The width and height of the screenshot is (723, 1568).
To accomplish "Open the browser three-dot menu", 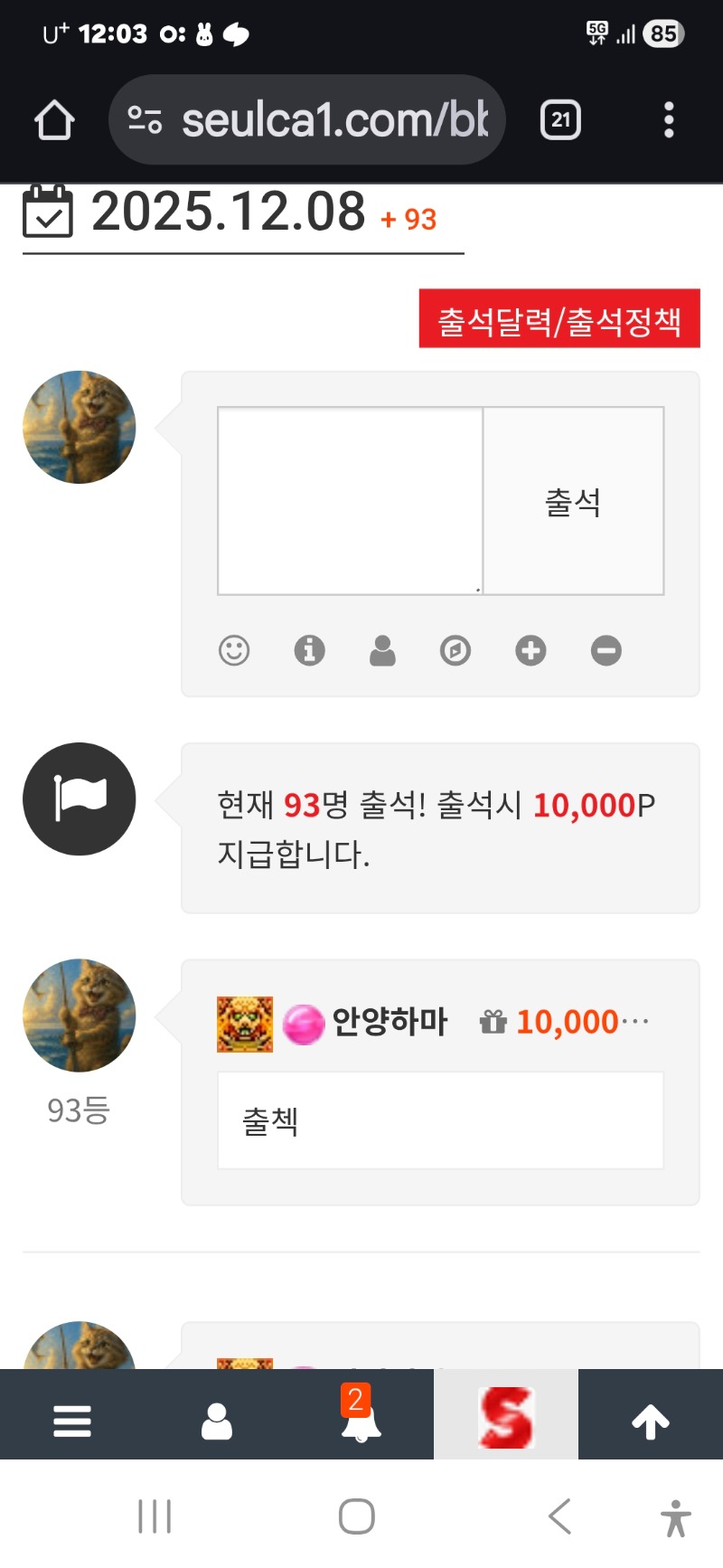I will click(668, 118).
